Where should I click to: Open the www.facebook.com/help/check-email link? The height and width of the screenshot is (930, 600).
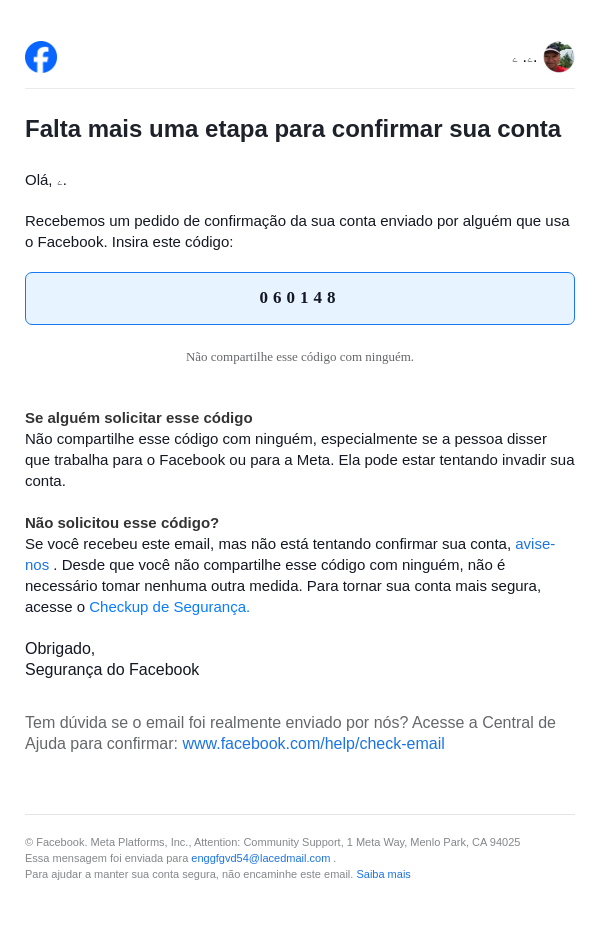tap(313, 744)
